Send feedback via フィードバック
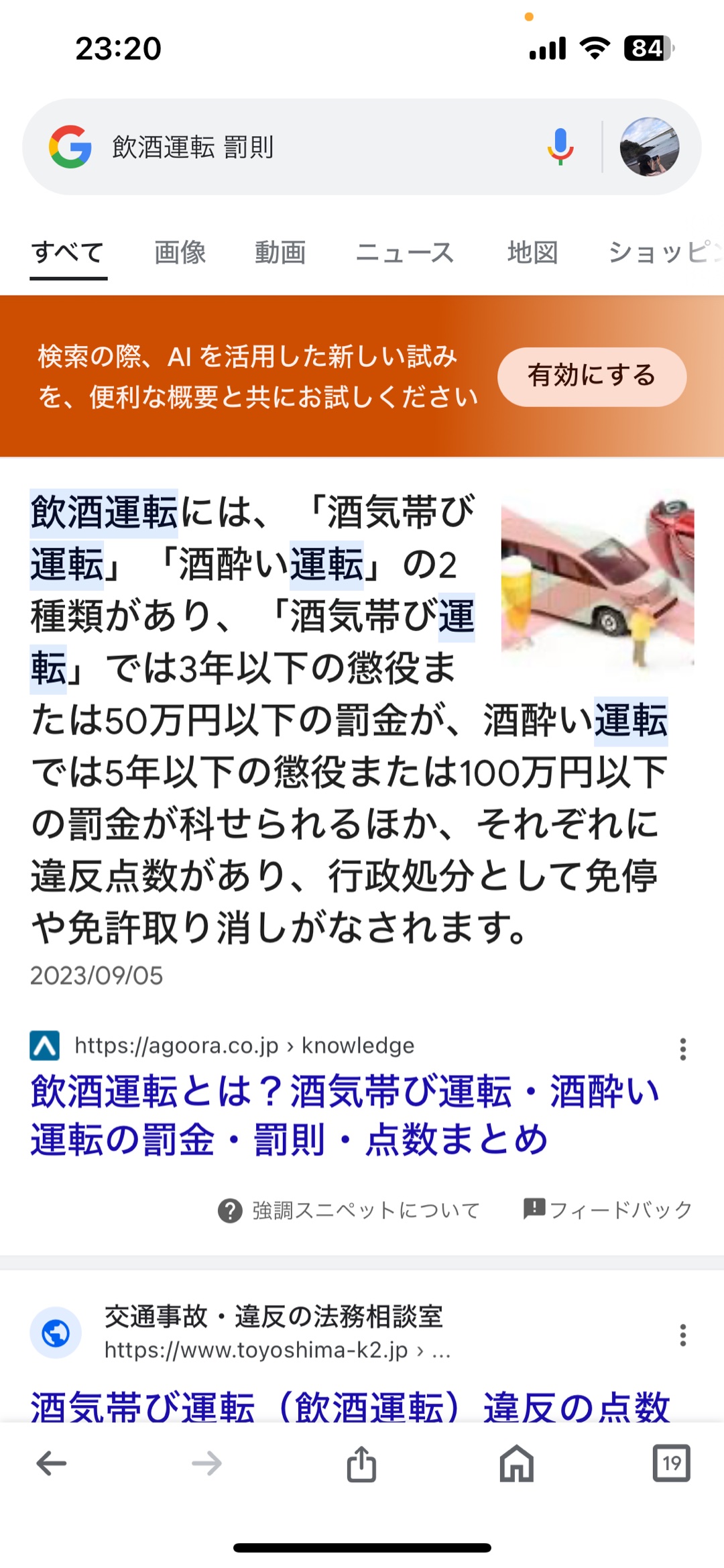The width and height of the screenshot is (724, 1568). (x=607, y=1209)
